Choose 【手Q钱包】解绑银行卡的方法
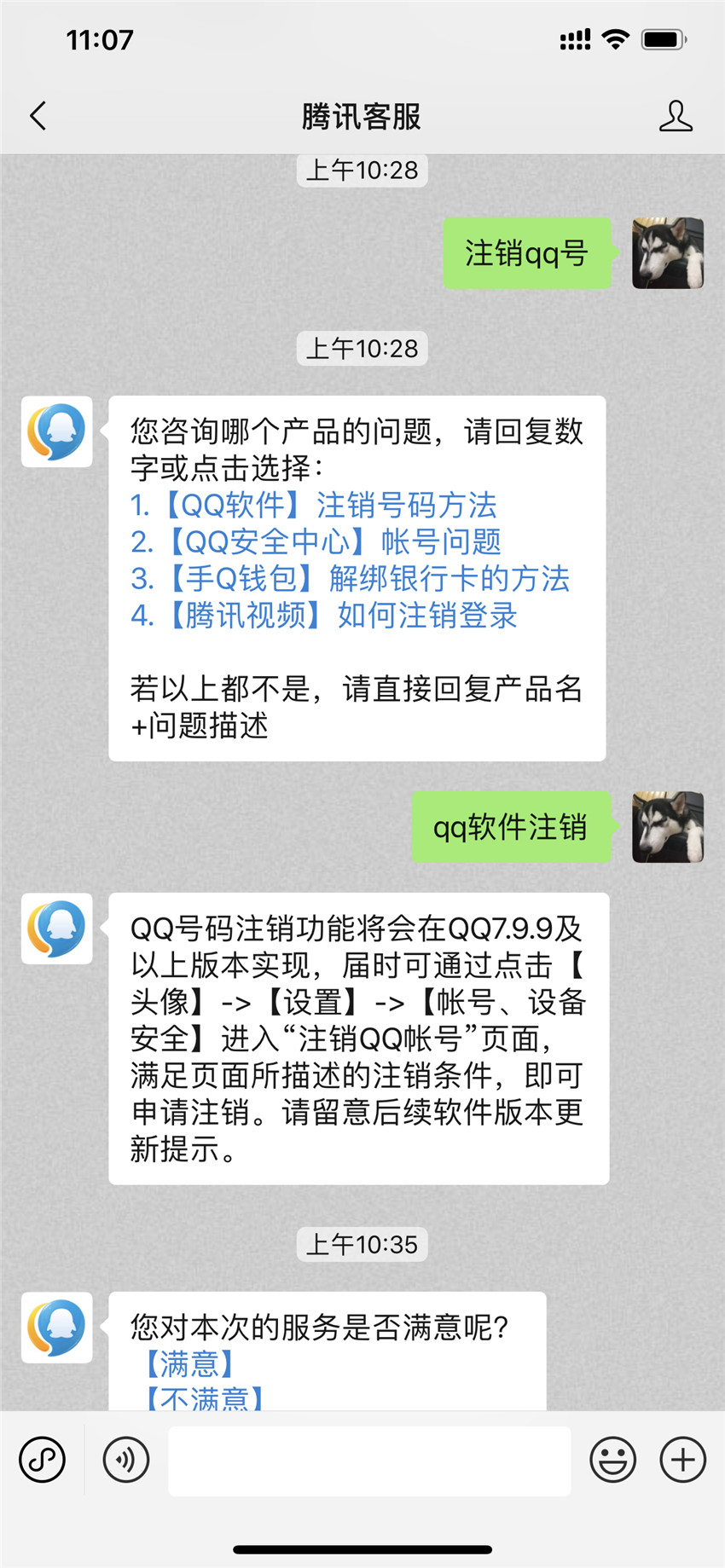Viewport: 725px width, 1568px height. 350,578
